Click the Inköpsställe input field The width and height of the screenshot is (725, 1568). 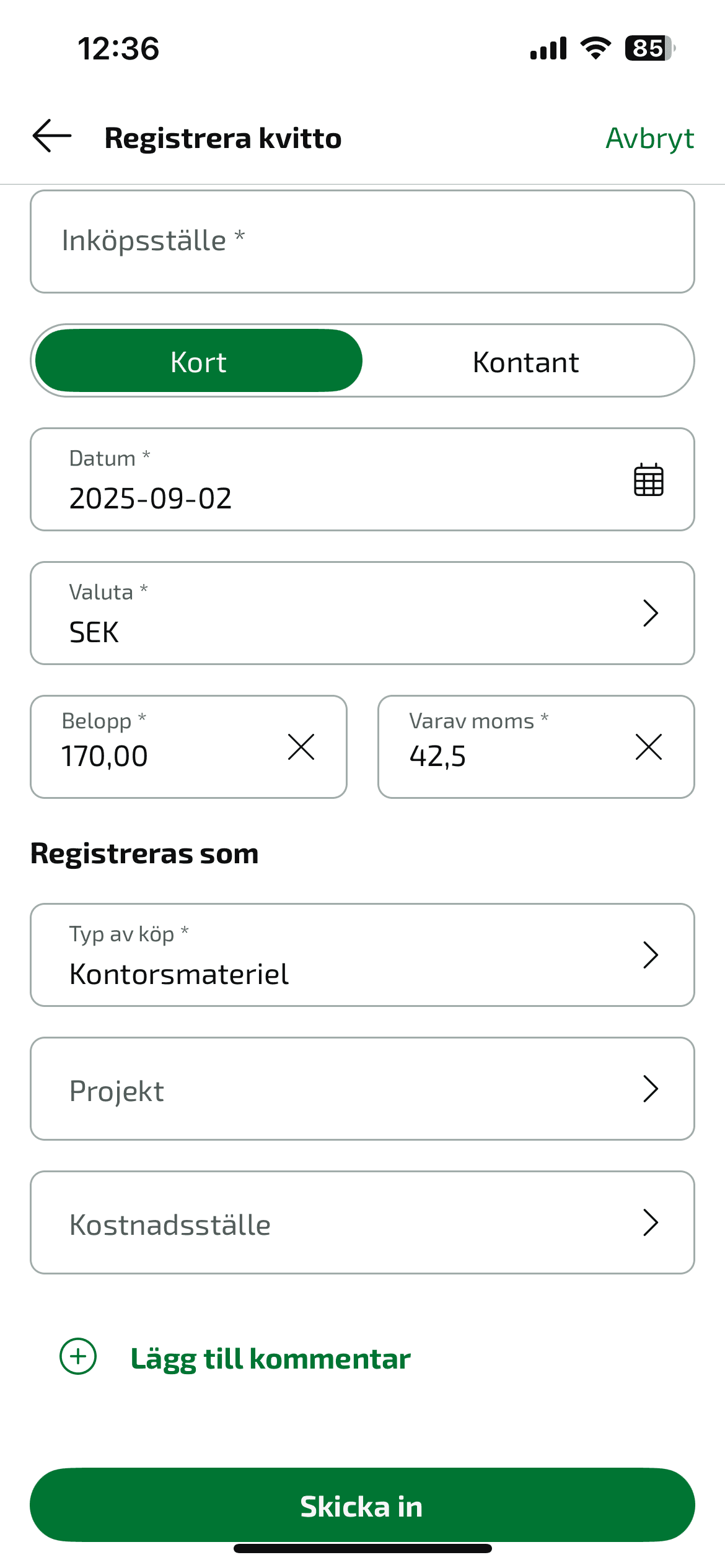click(x=362, y=241)
